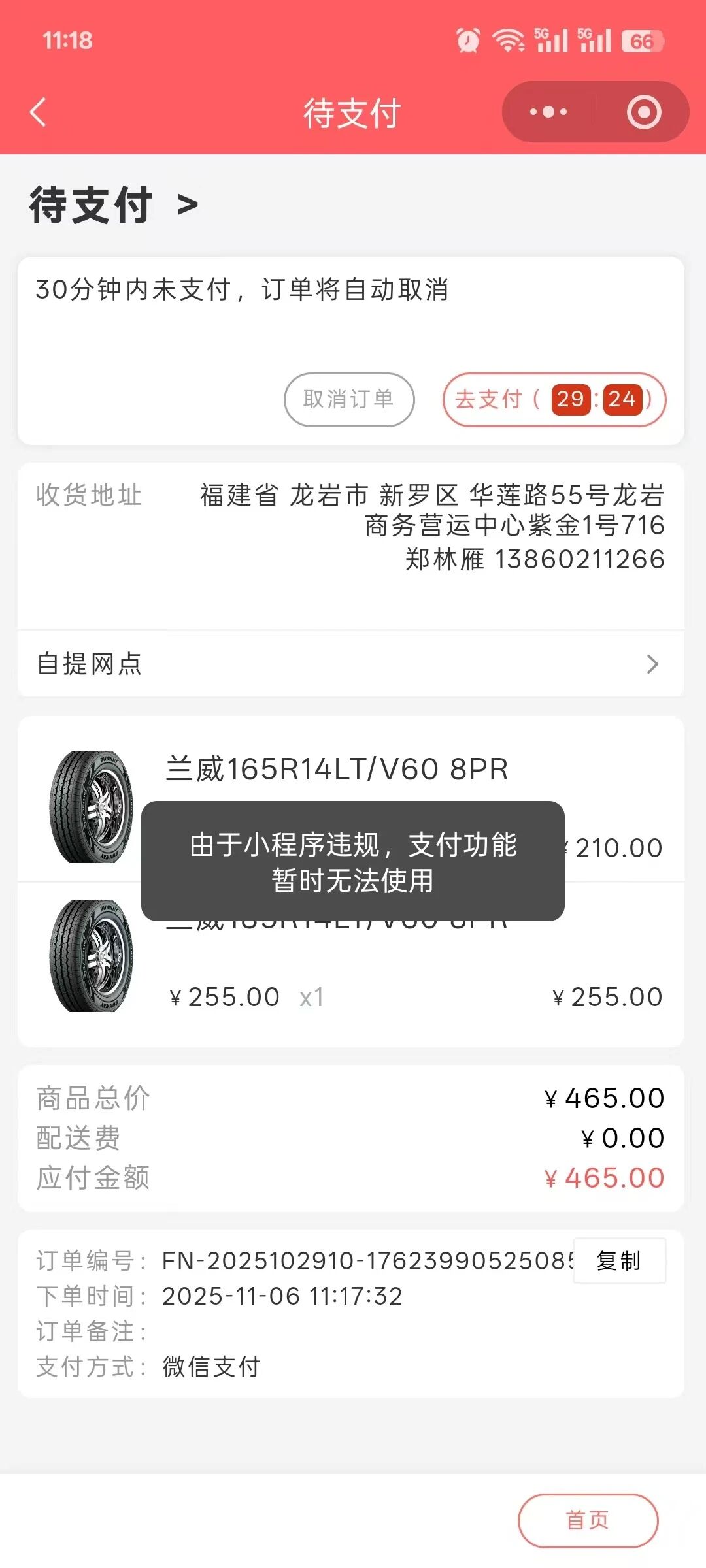Expand the 待支付 status heading arrow
Viewport: 706px width, 1568px height.
[188, 205]
